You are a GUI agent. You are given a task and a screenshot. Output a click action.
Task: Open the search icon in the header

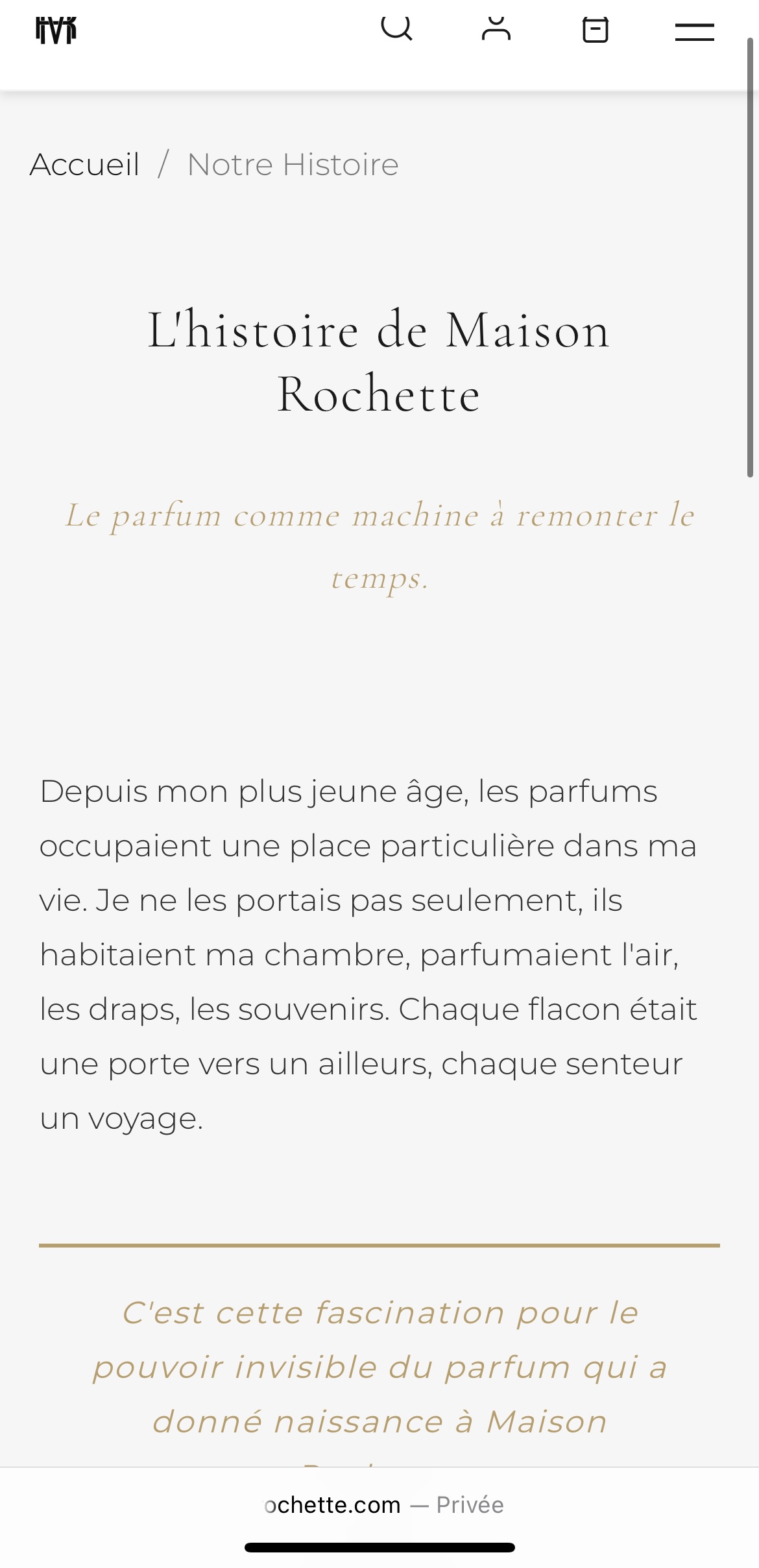[396, 29]
